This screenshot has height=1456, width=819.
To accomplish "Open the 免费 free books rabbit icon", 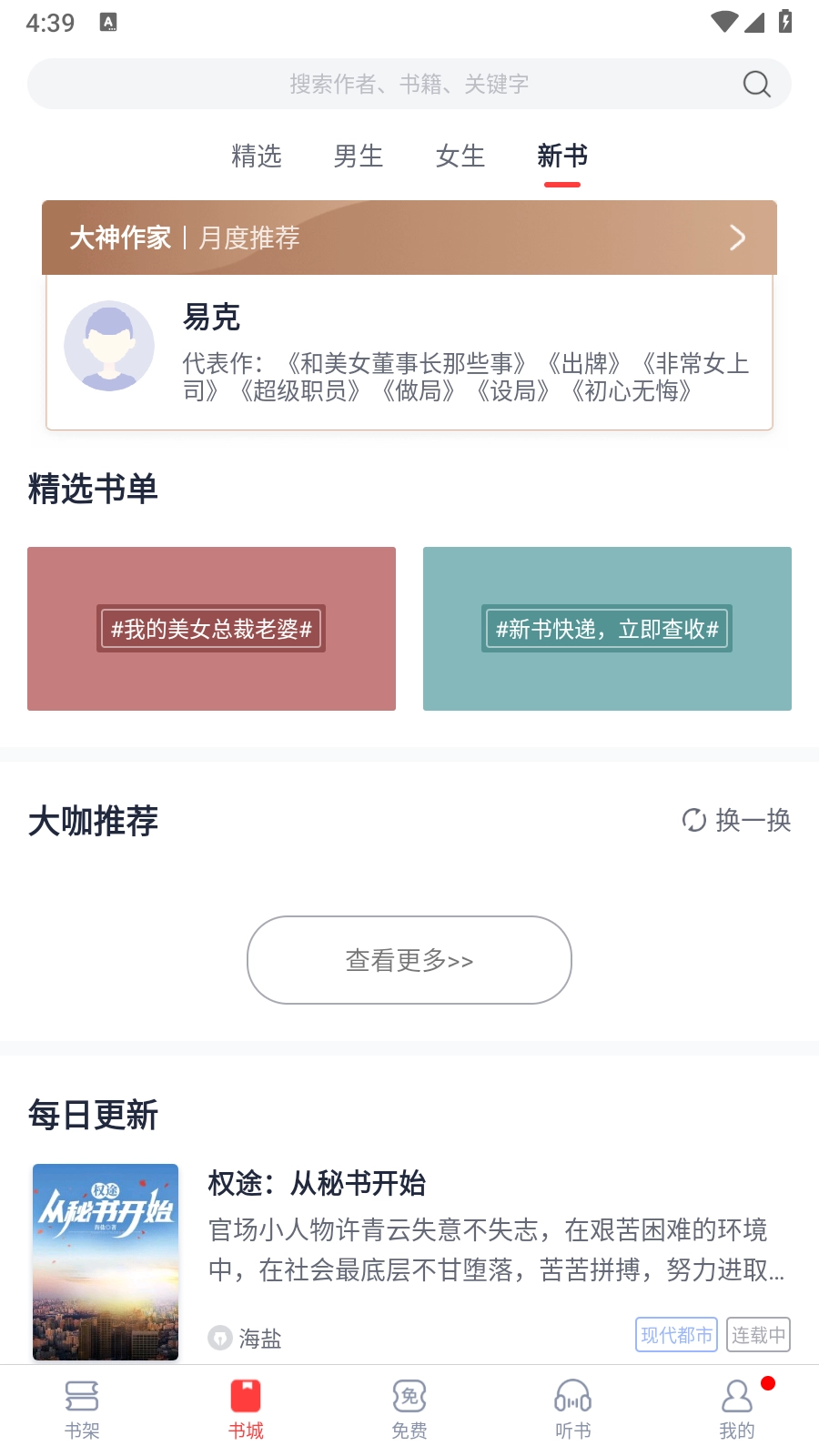I will click(x=409, y=1406).
